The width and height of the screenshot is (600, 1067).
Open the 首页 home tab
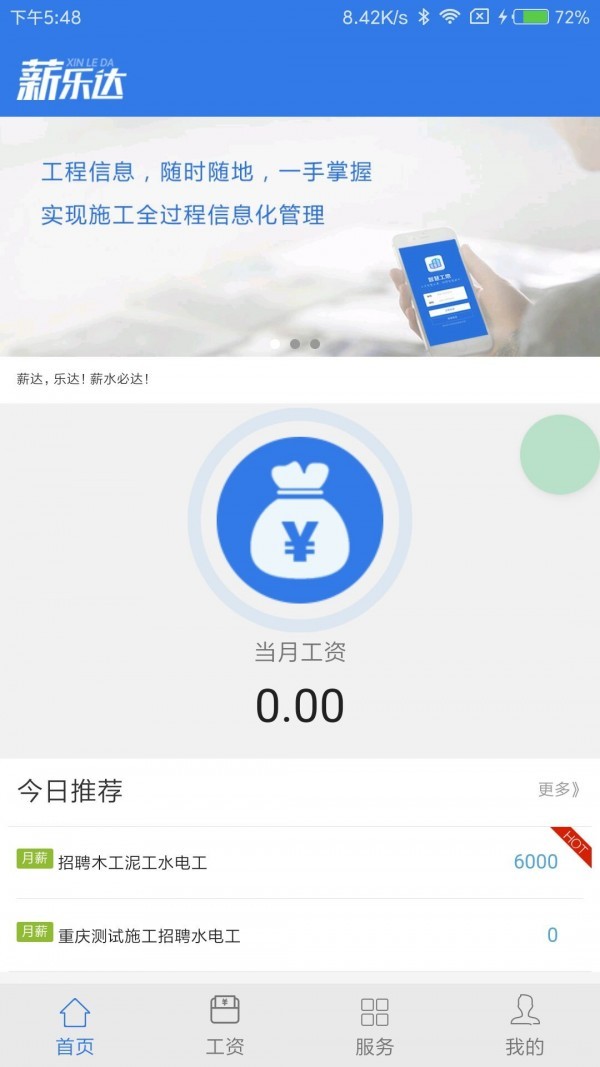[x=75, y=1026]
